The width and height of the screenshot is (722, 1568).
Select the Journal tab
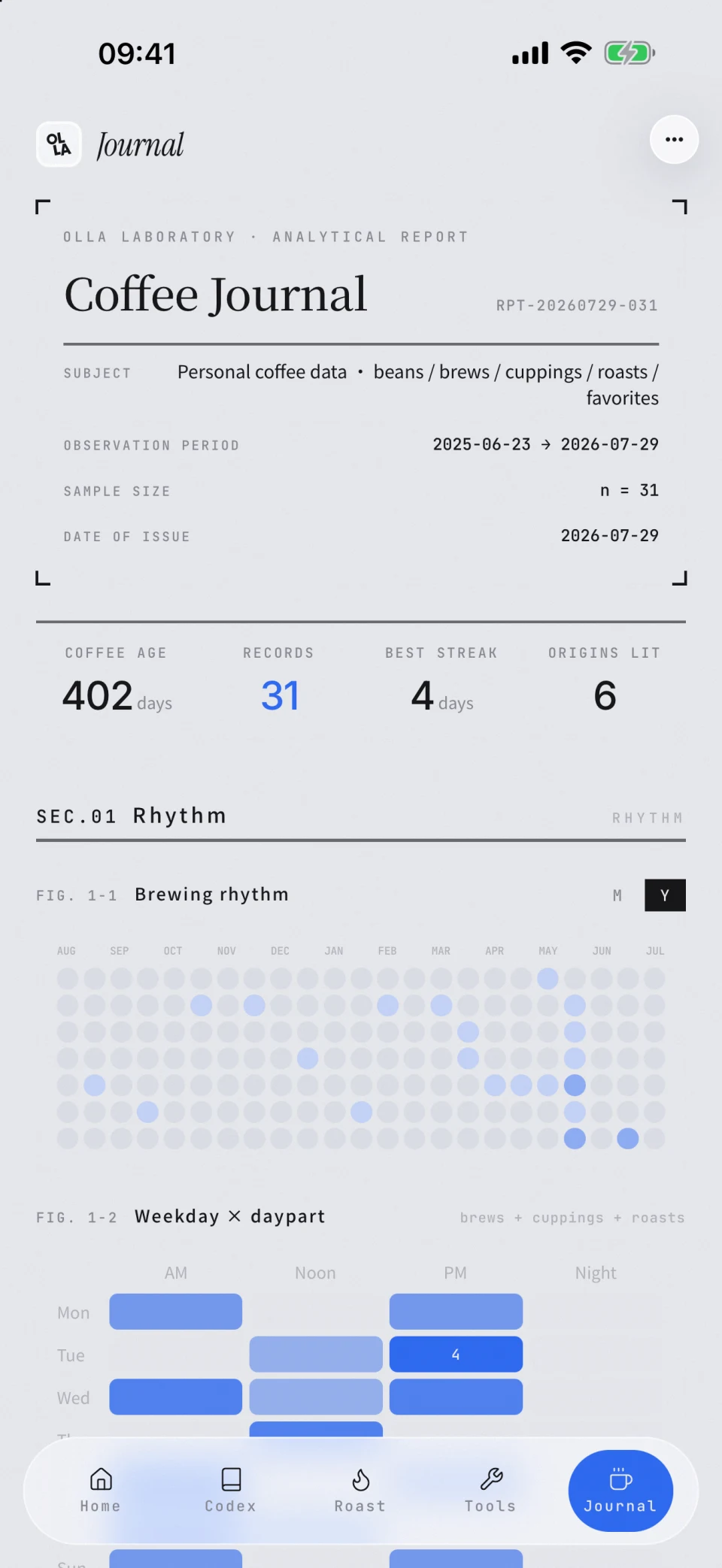click(620, 1491)
